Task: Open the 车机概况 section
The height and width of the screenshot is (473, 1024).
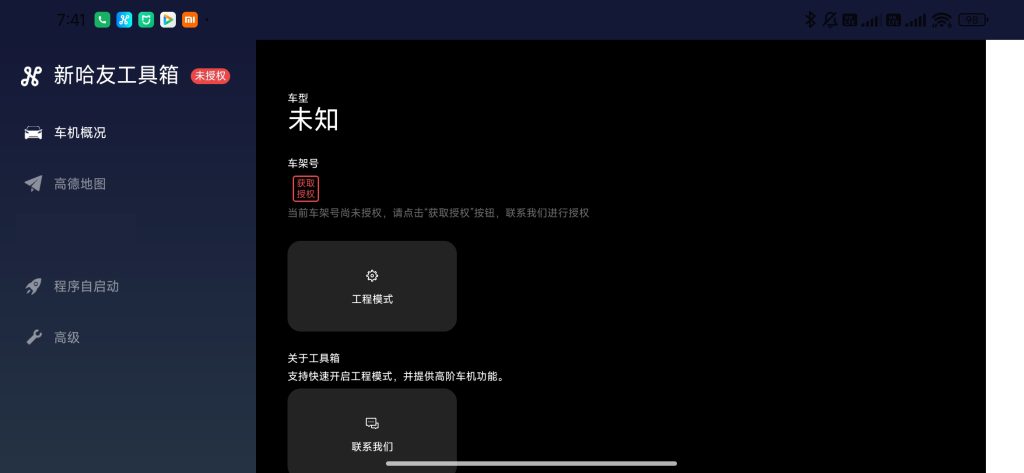Action: [x=80, y=133]
